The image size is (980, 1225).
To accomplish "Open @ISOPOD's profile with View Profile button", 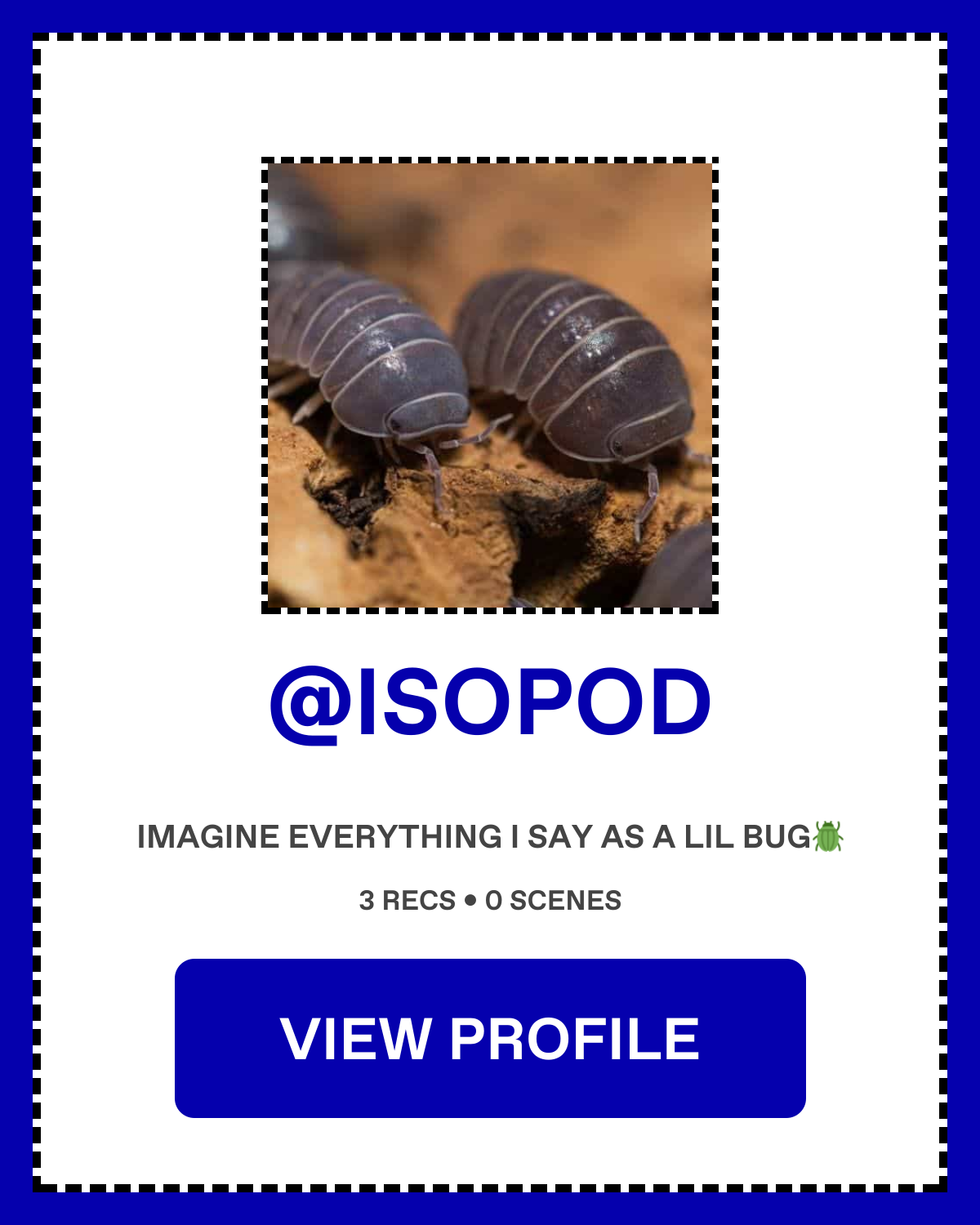I will click(490, 1038).
